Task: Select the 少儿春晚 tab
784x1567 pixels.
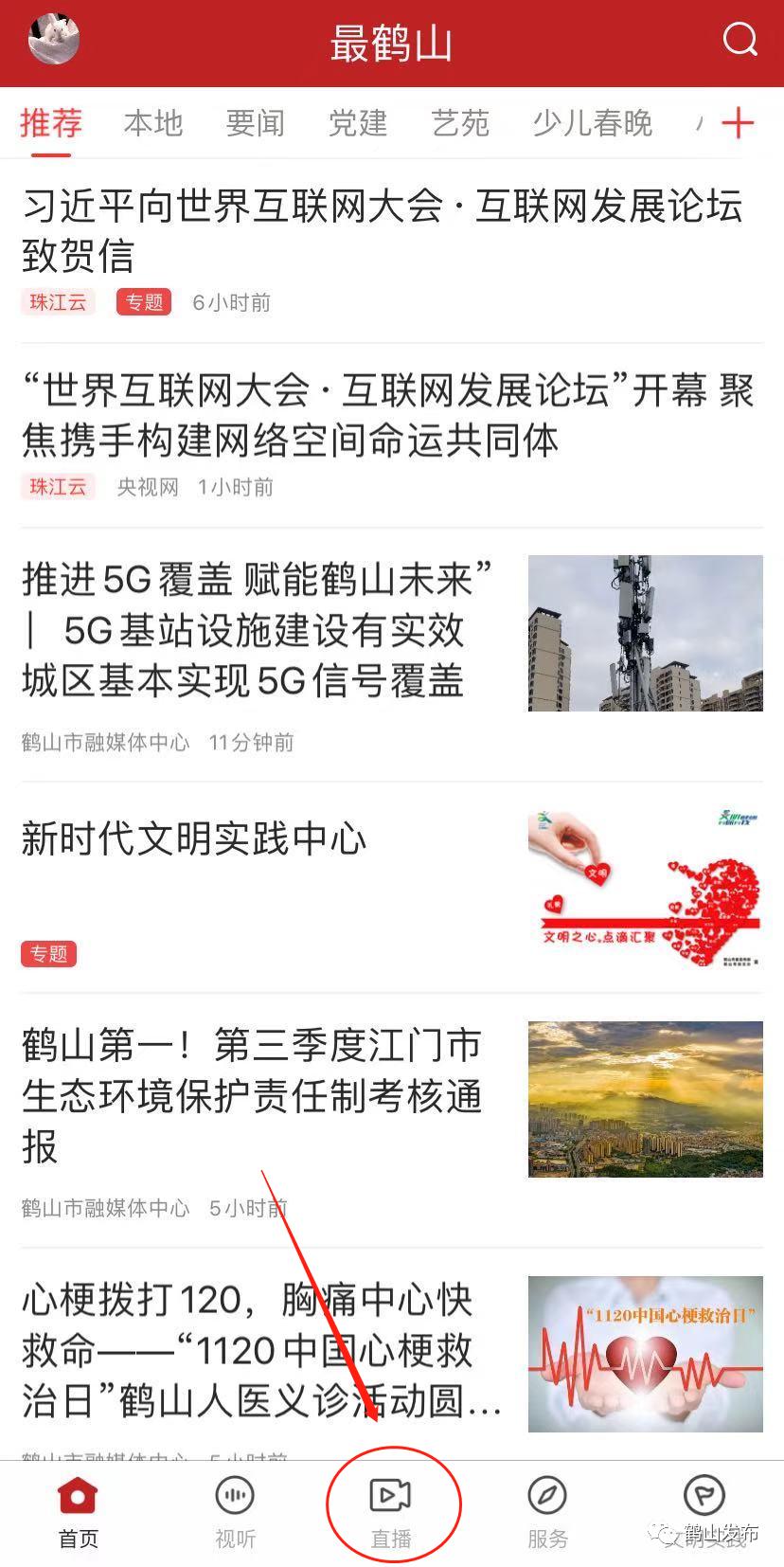Action: 591,123
